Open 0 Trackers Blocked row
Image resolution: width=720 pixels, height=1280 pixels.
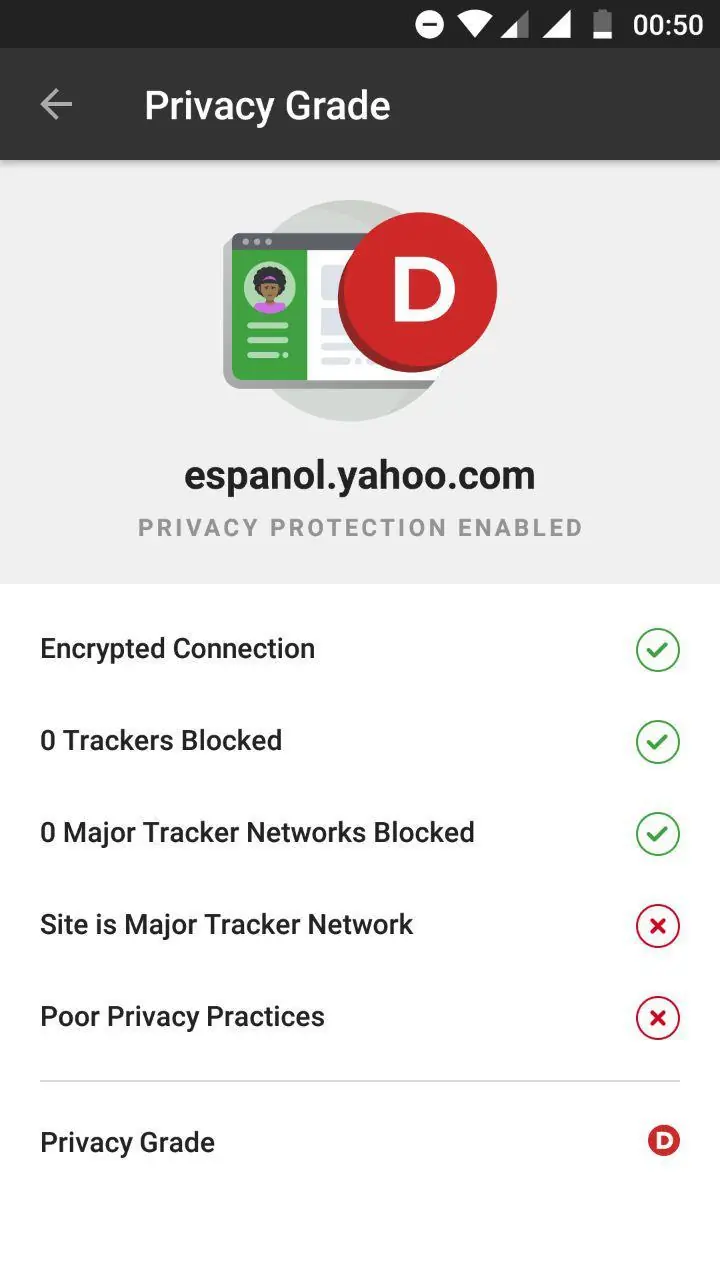click(x=359, y=741)
